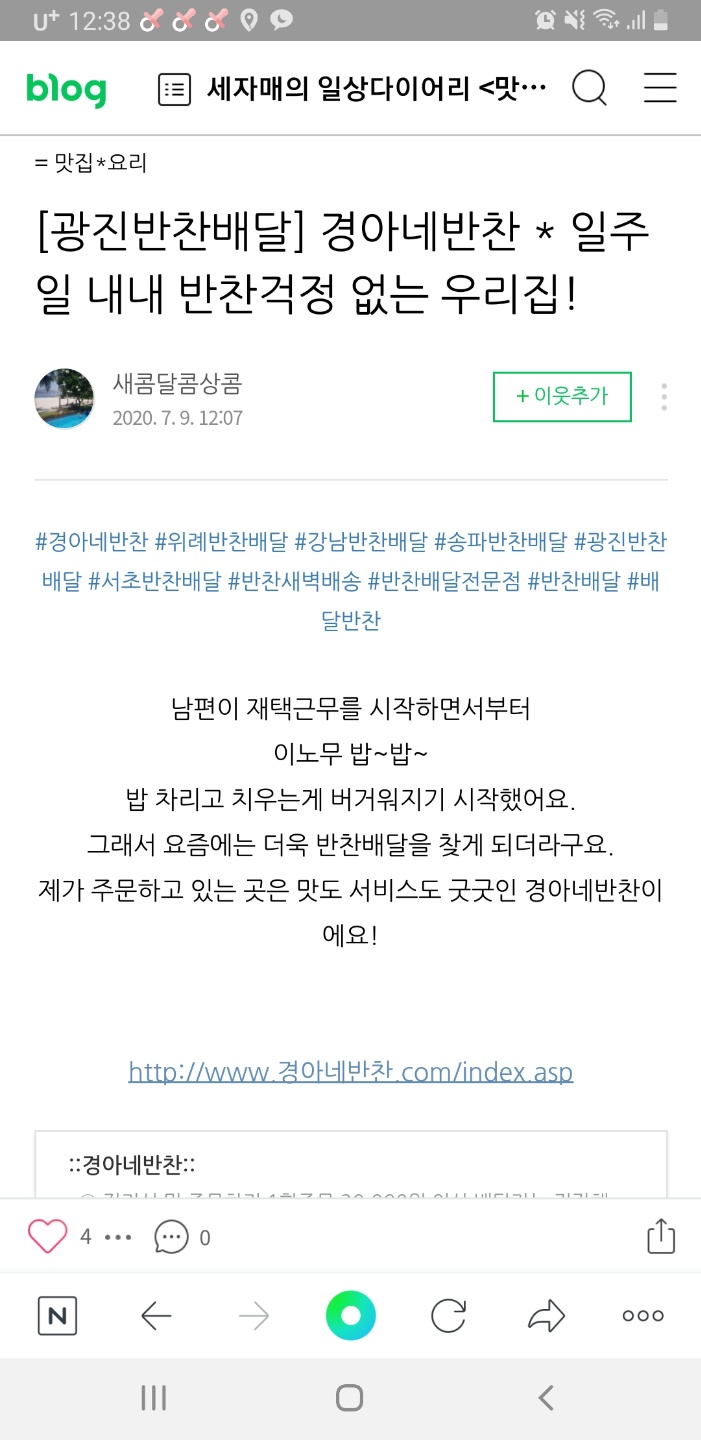Go to Naver home via N button

57,1316
